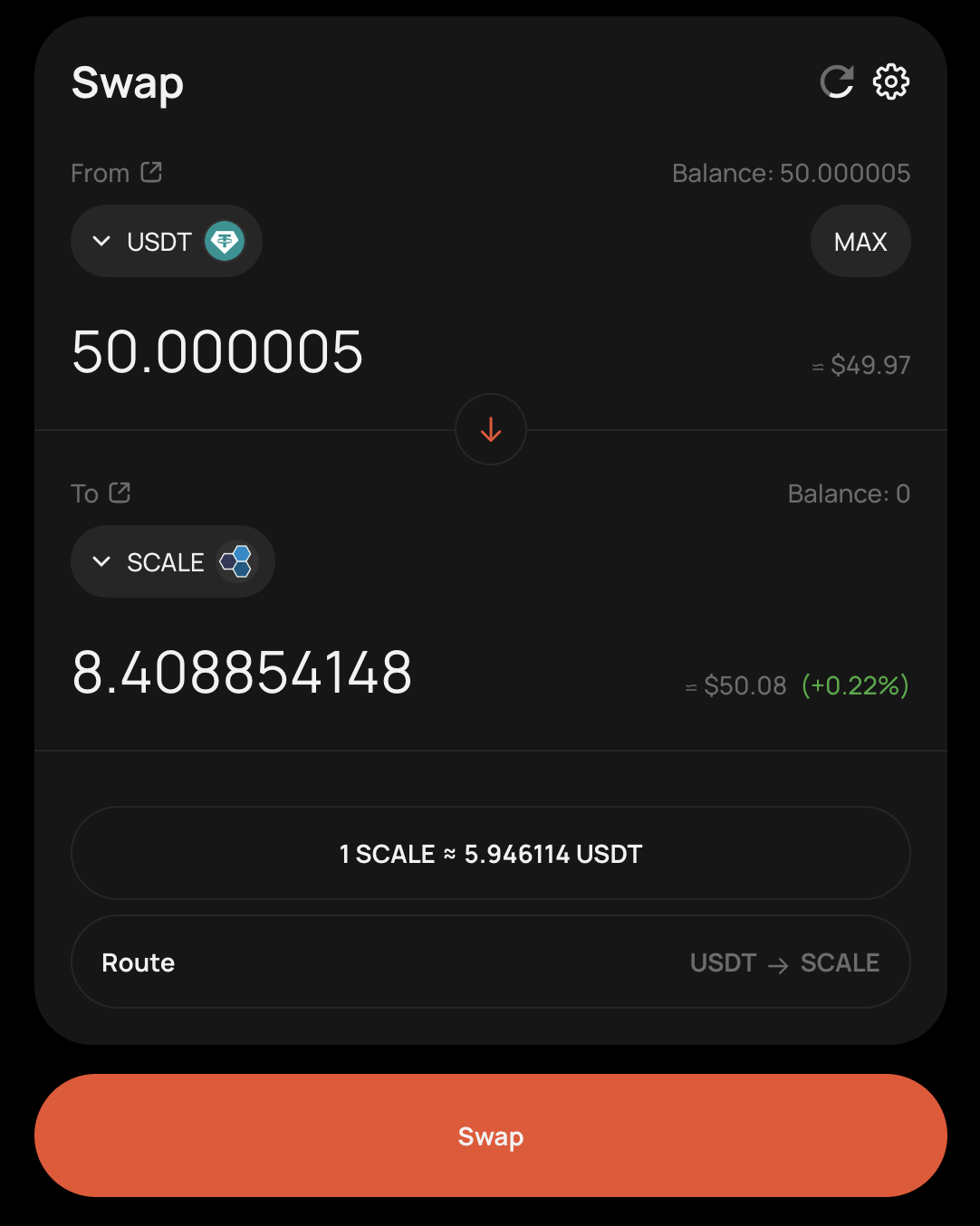Change the USDT source token
This screenshot has width=980, height=1226.
tap(167, 242)
